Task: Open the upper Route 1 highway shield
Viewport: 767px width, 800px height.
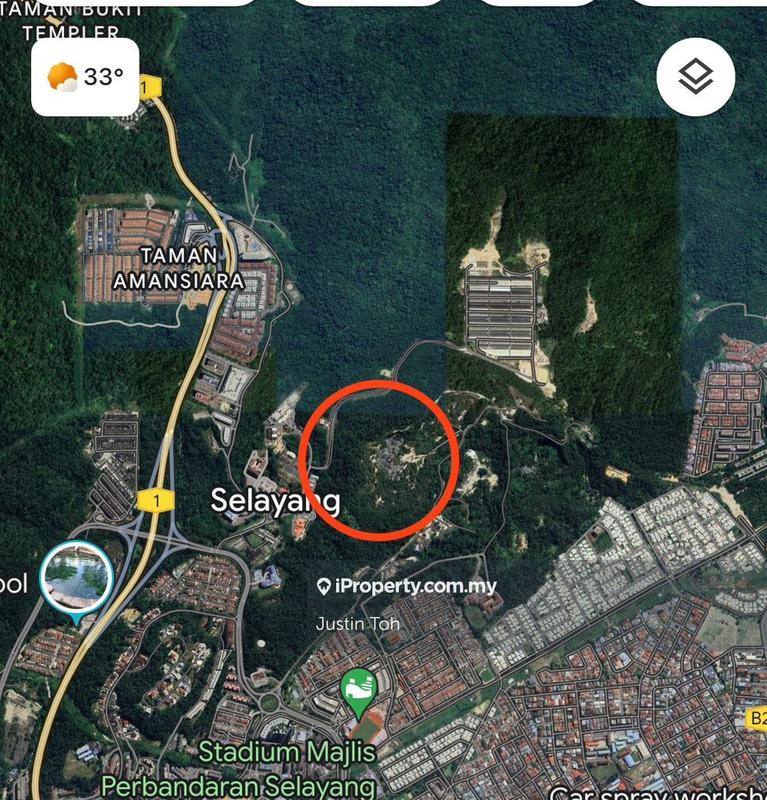Action: (x=152, y=86)
